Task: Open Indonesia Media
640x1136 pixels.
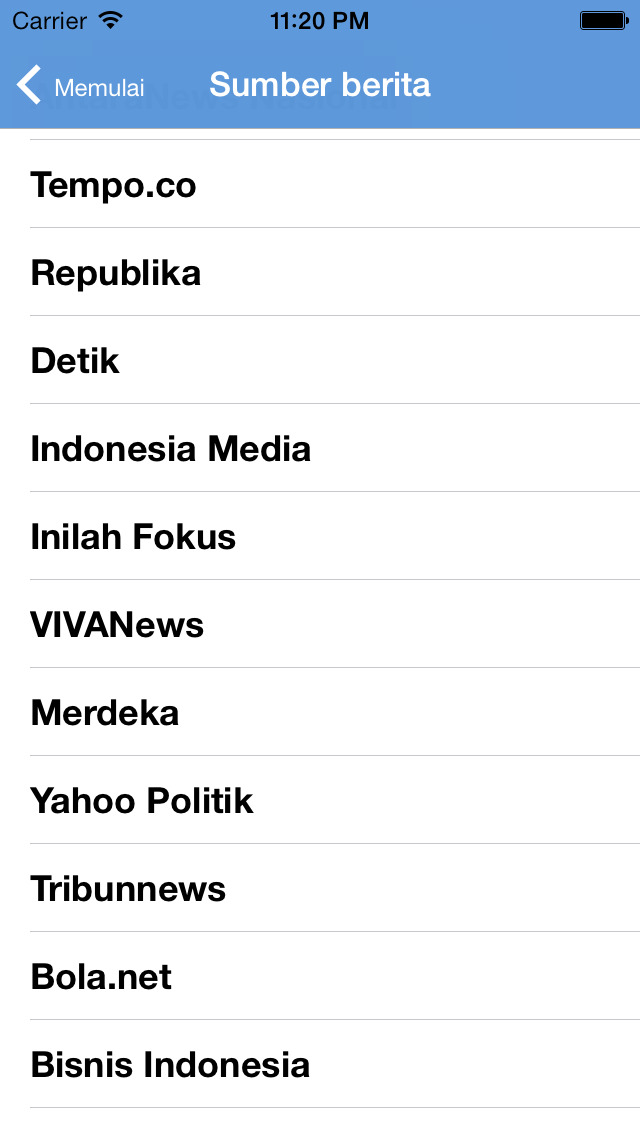Action: click(320, 448)
